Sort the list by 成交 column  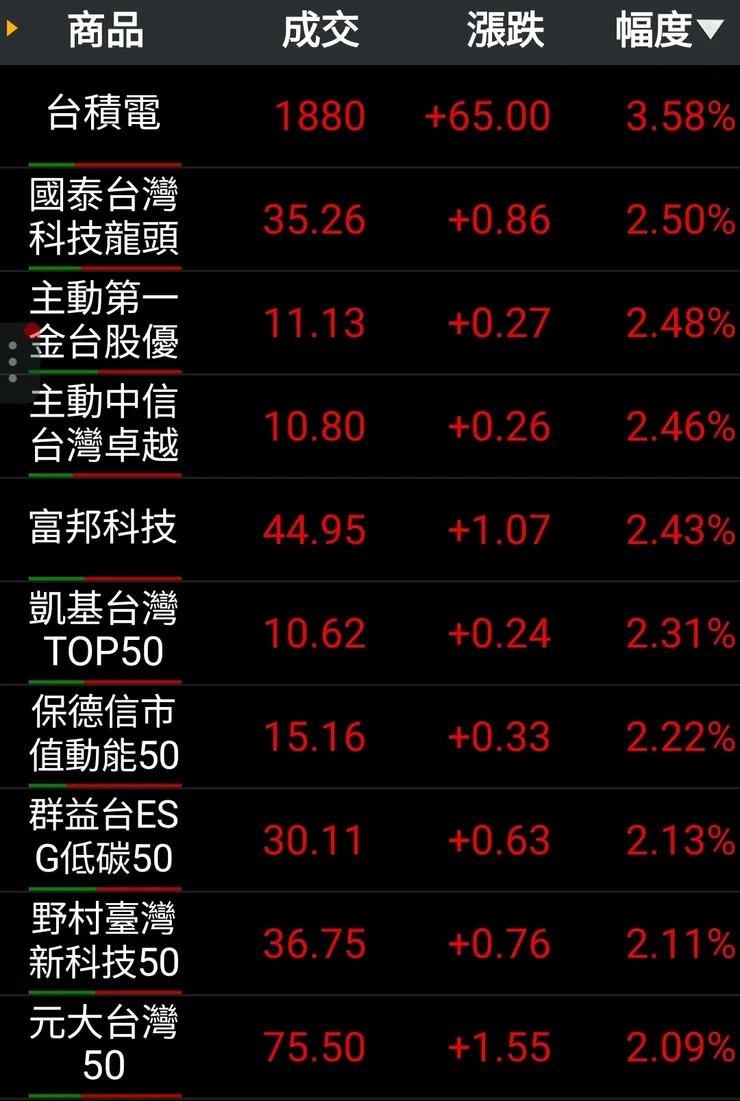[x=320, y=32]
